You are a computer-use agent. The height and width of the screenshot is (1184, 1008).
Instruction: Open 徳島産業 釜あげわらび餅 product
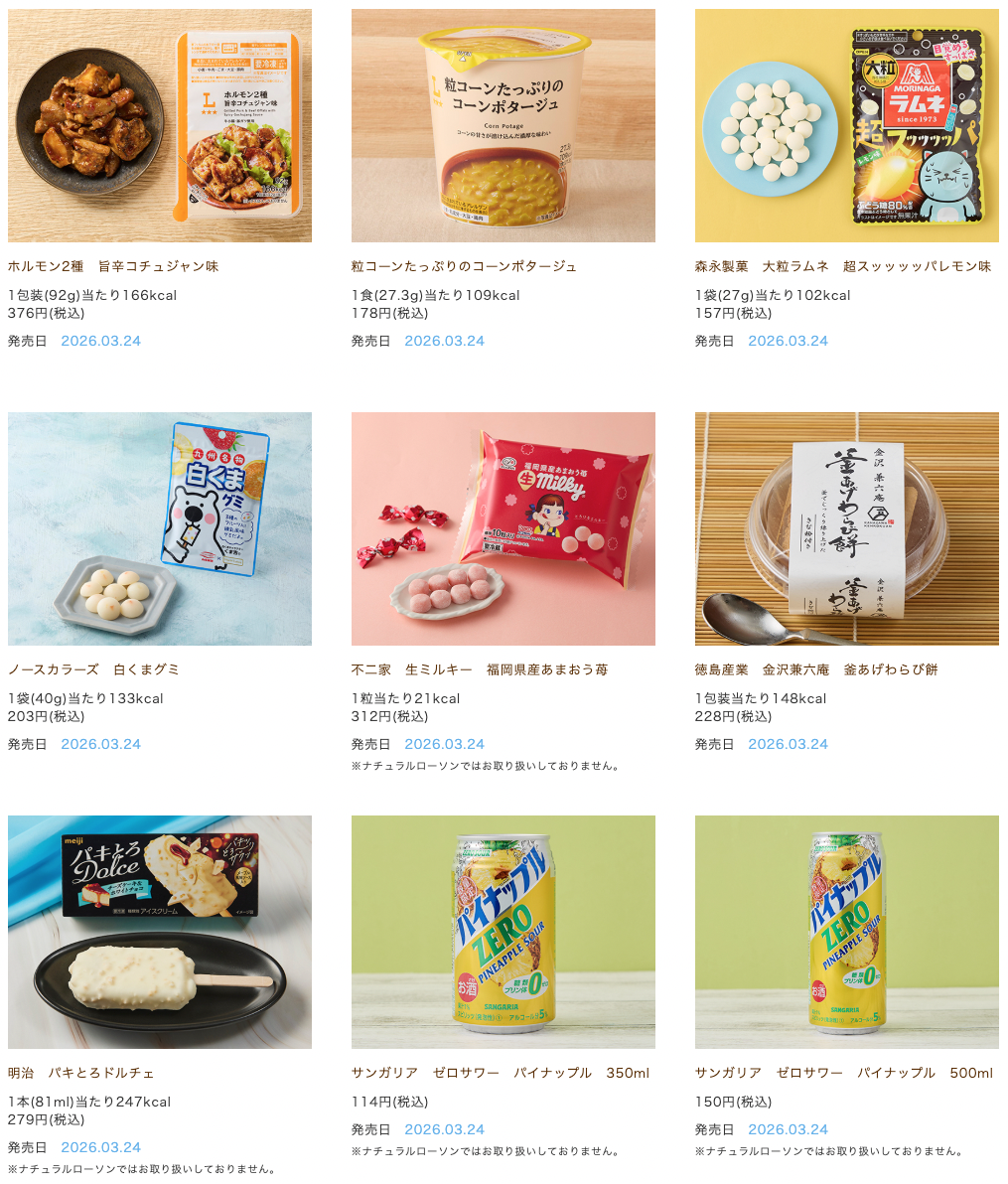(846, 529)
